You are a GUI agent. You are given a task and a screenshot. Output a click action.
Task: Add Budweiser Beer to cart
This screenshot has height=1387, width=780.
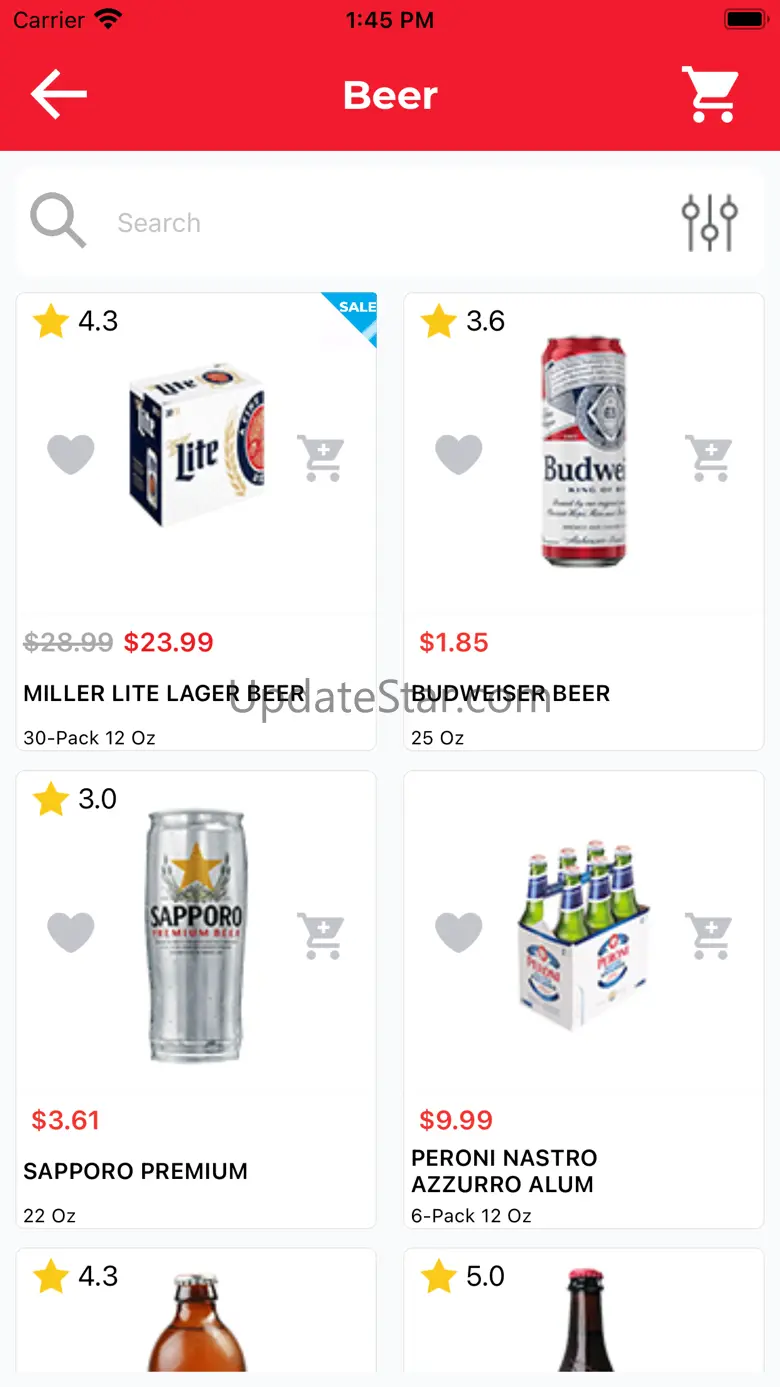coord(710,458)
